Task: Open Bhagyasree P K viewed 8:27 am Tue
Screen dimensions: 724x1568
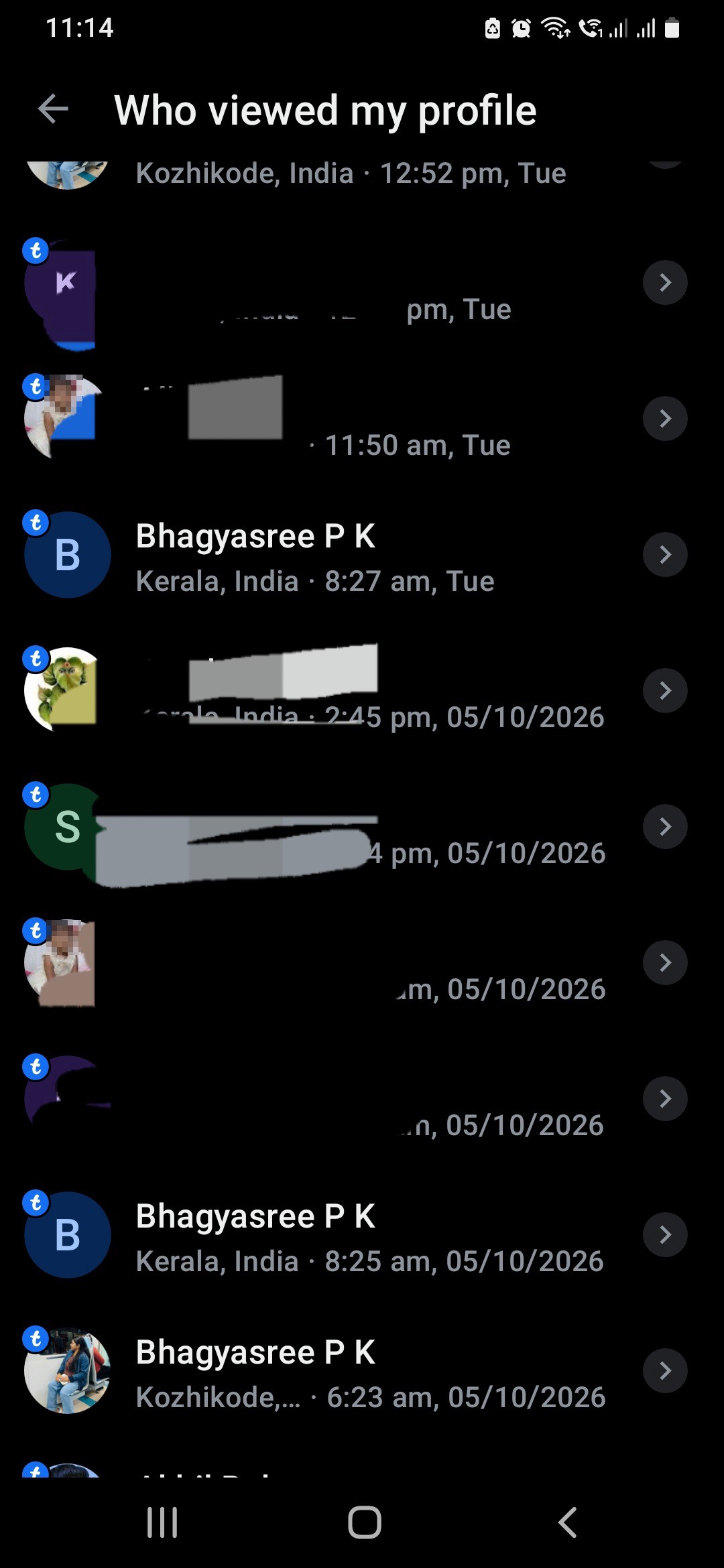Action: coord(362,556)
